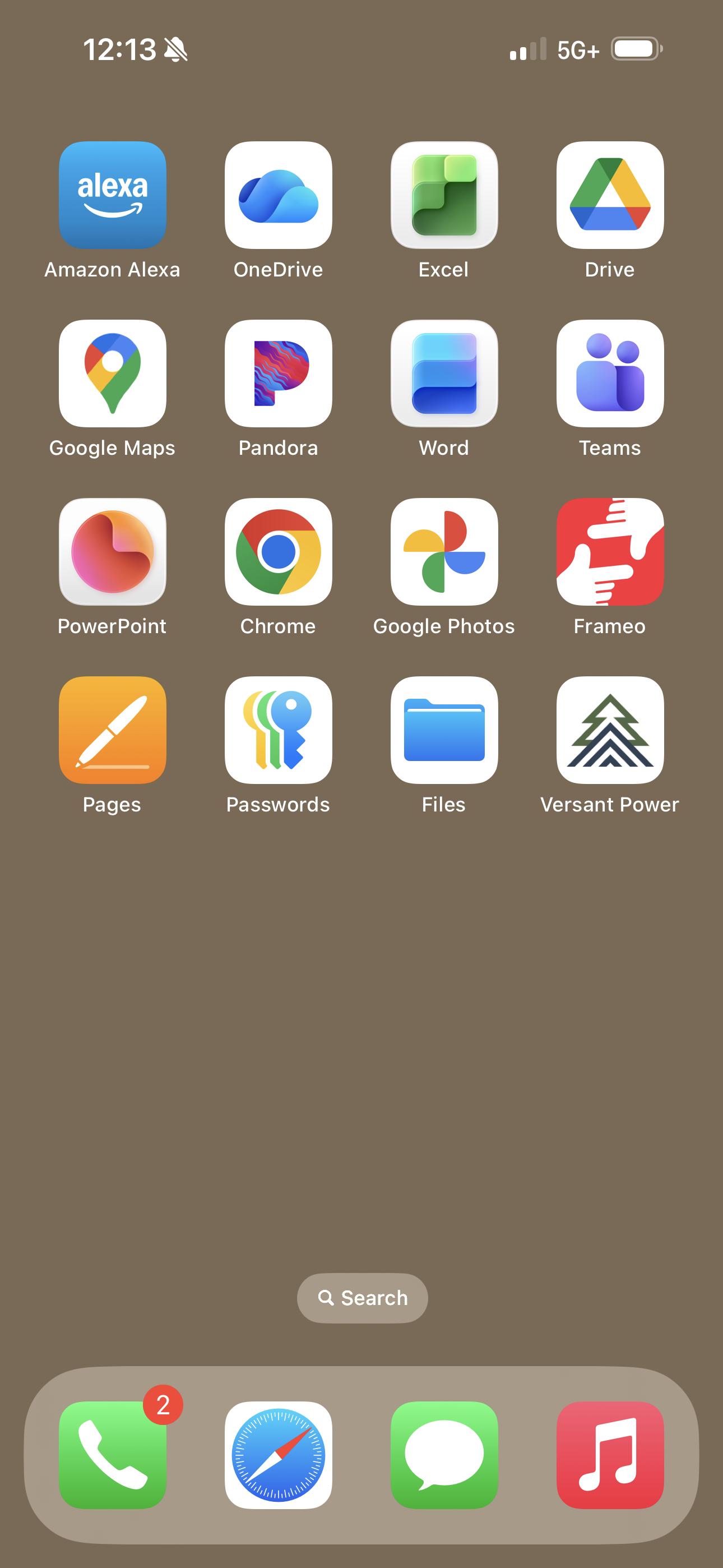Open the Passwords app

[x=278, y=730]
